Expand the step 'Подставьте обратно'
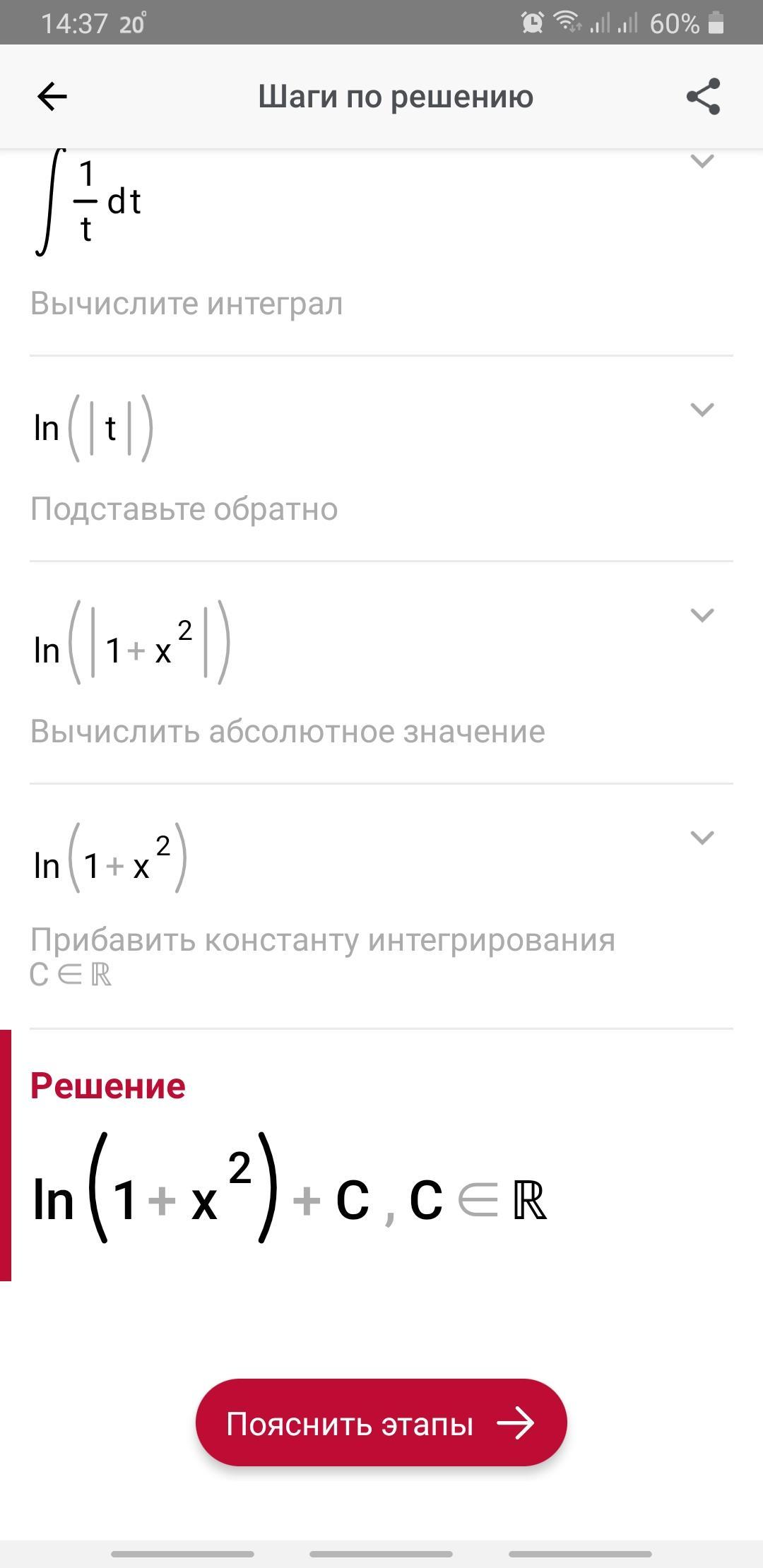 (x=702, y=410)
